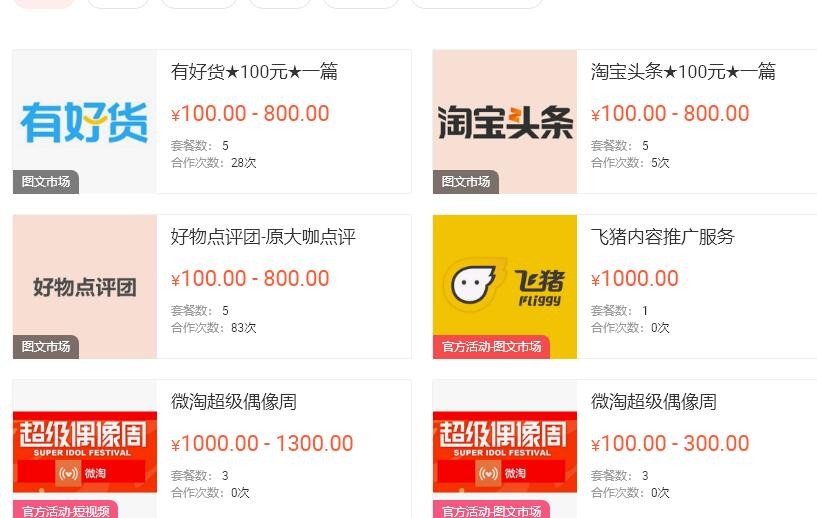The width and height of the screenshot is (817, 518).
Task: Select the 好物点评团-原大咖点评 service card
Action: click(263, 237)
